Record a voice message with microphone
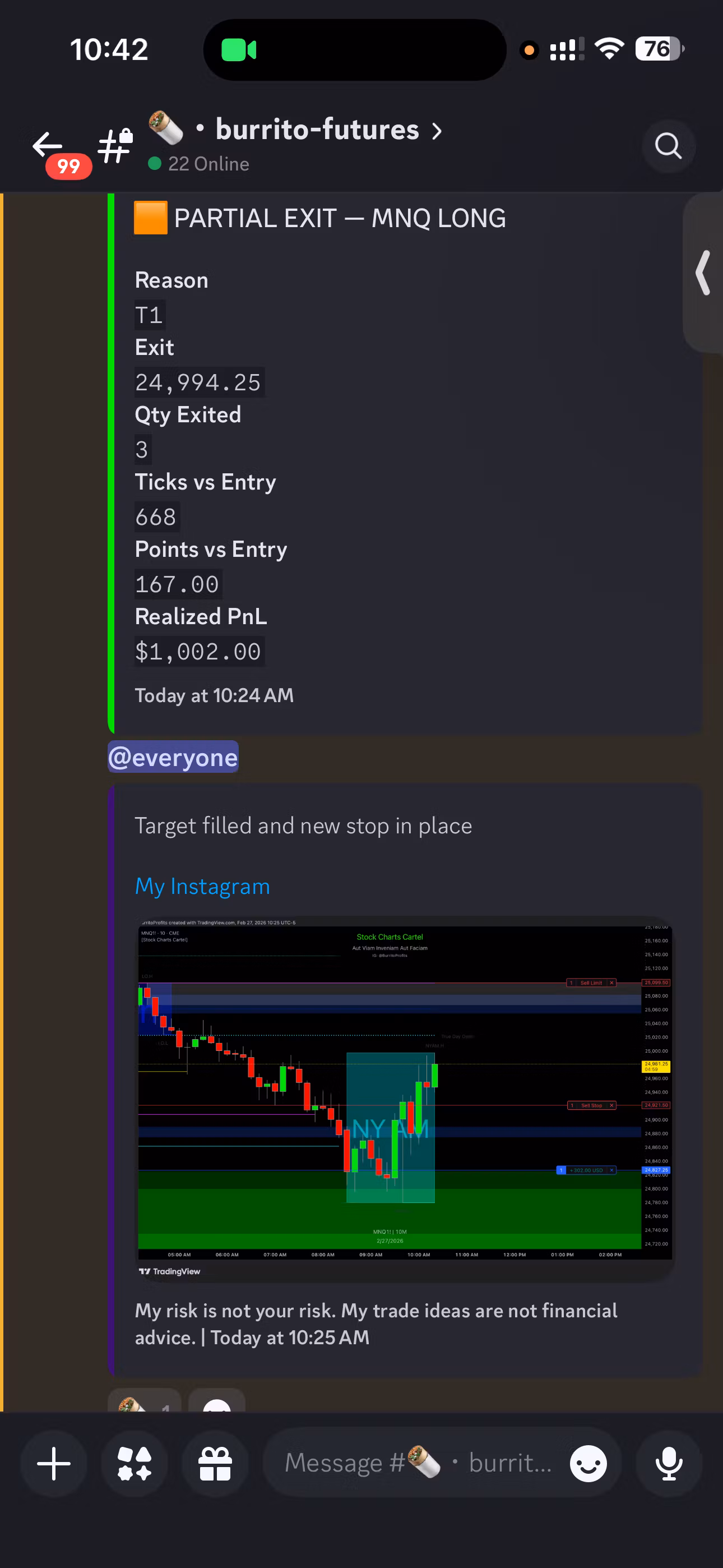 668,1463
